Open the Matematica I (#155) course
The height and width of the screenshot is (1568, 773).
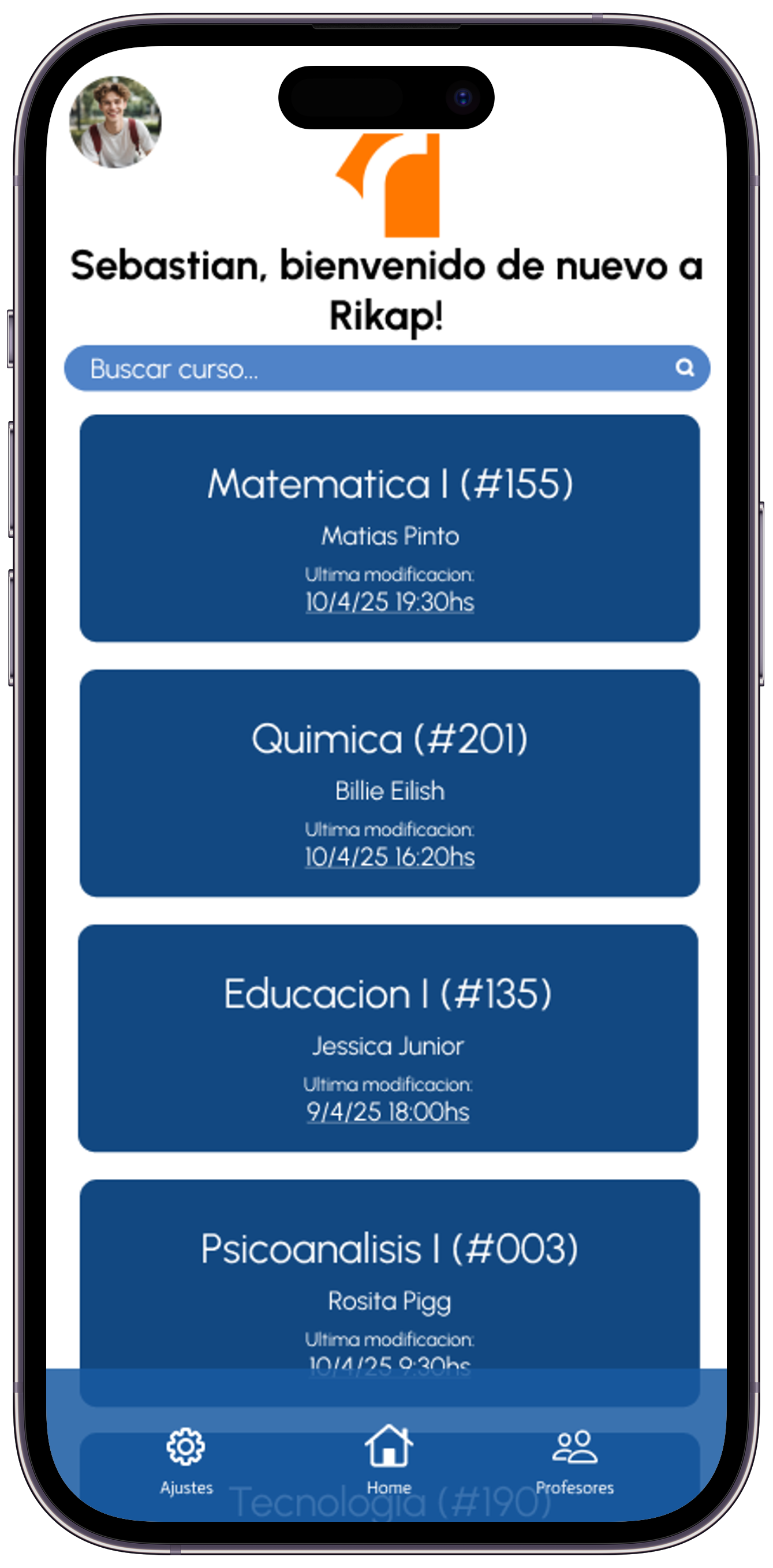[390, 528]
